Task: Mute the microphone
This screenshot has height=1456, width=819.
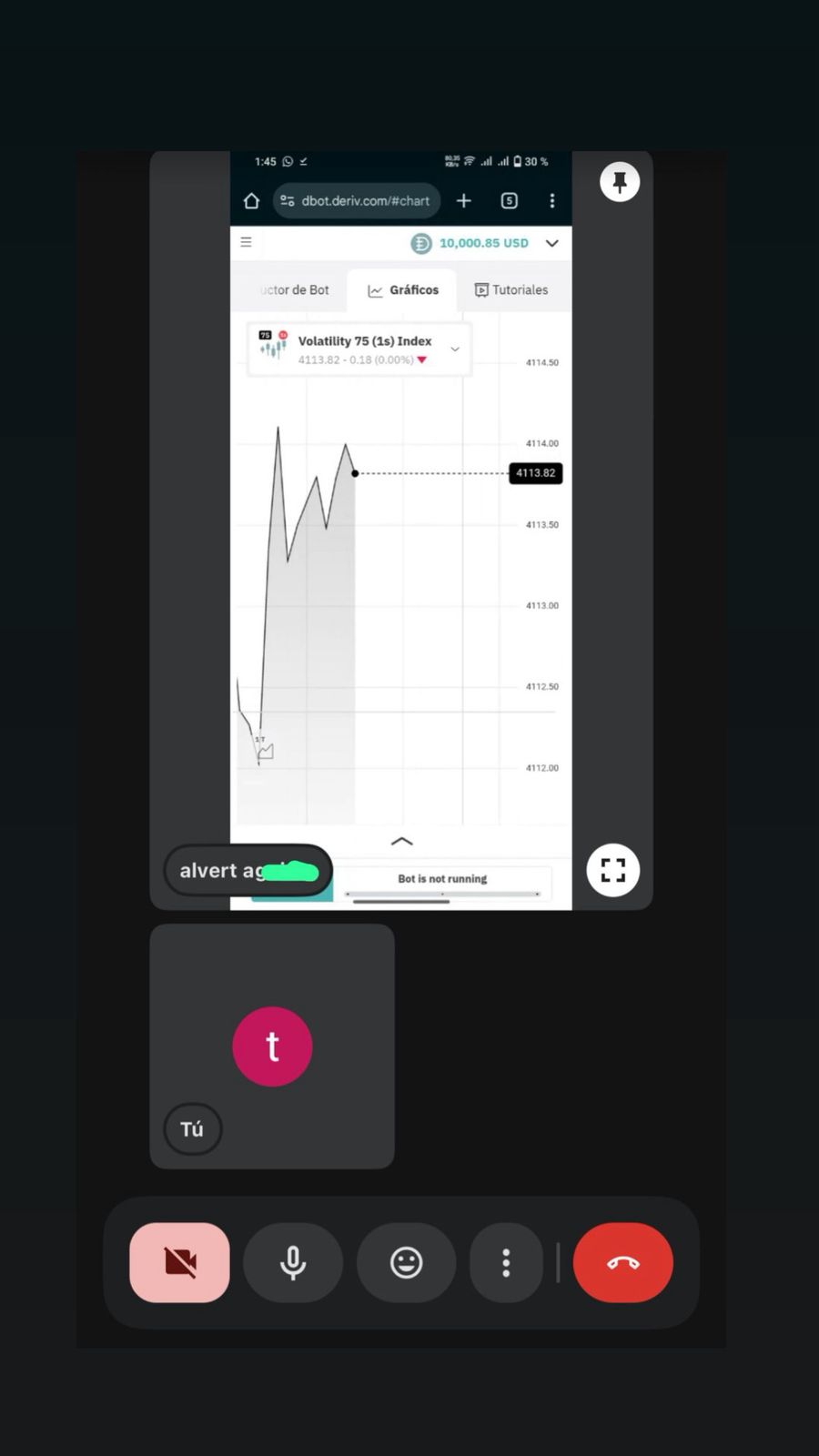Action: [292, 1262]
